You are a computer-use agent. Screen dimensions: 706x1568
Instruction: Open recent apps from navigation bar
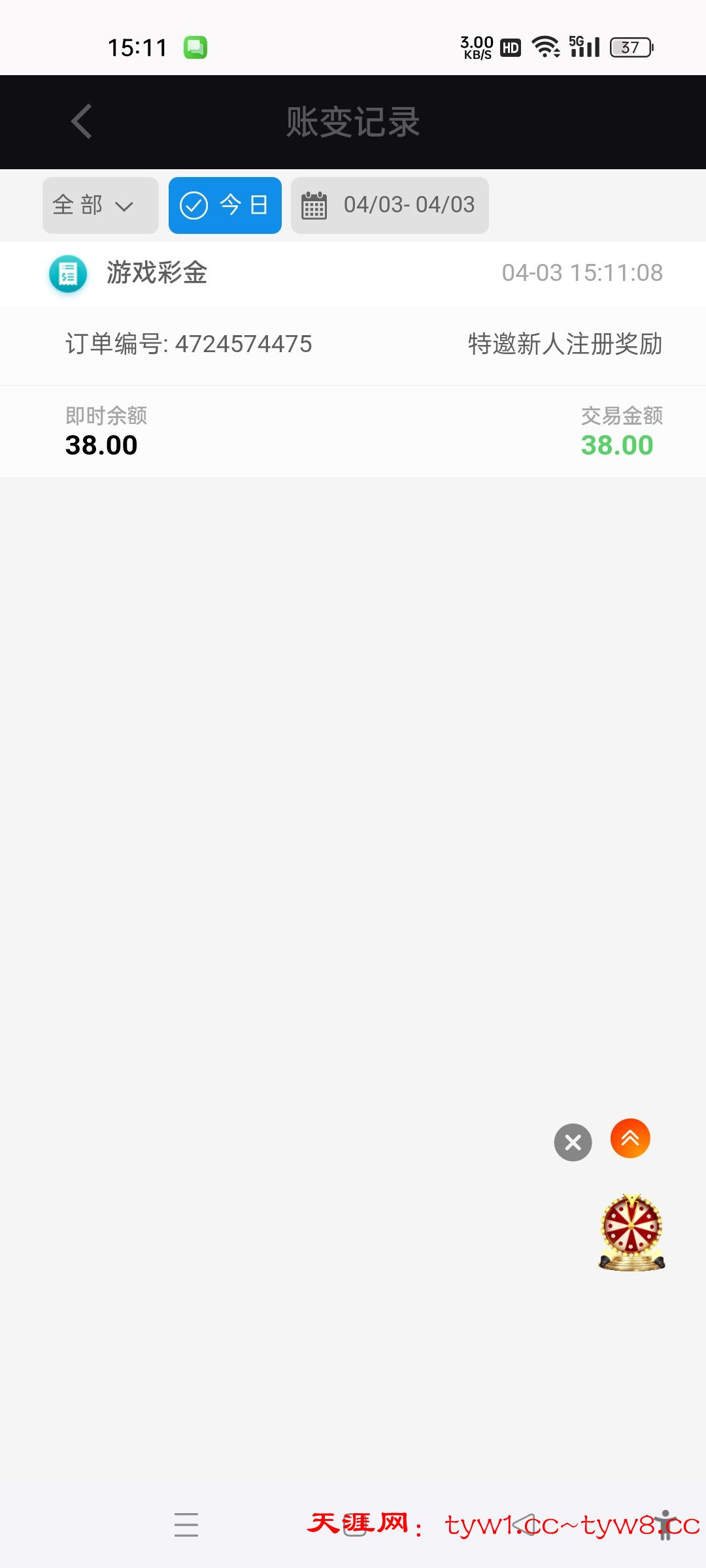(186, 1525)
